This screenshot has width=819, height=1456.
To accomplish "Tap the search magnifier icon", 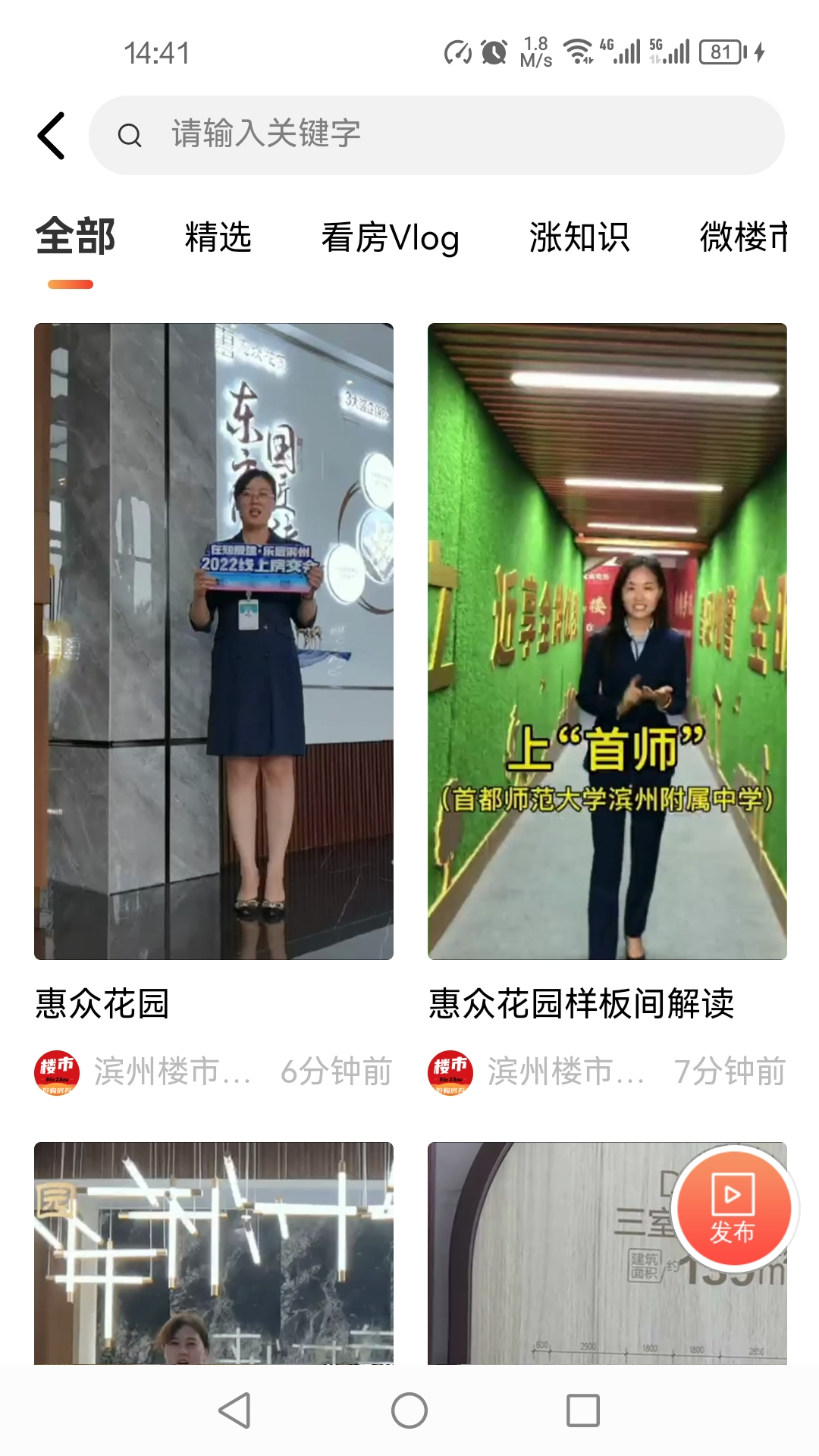I will point(130,135).
